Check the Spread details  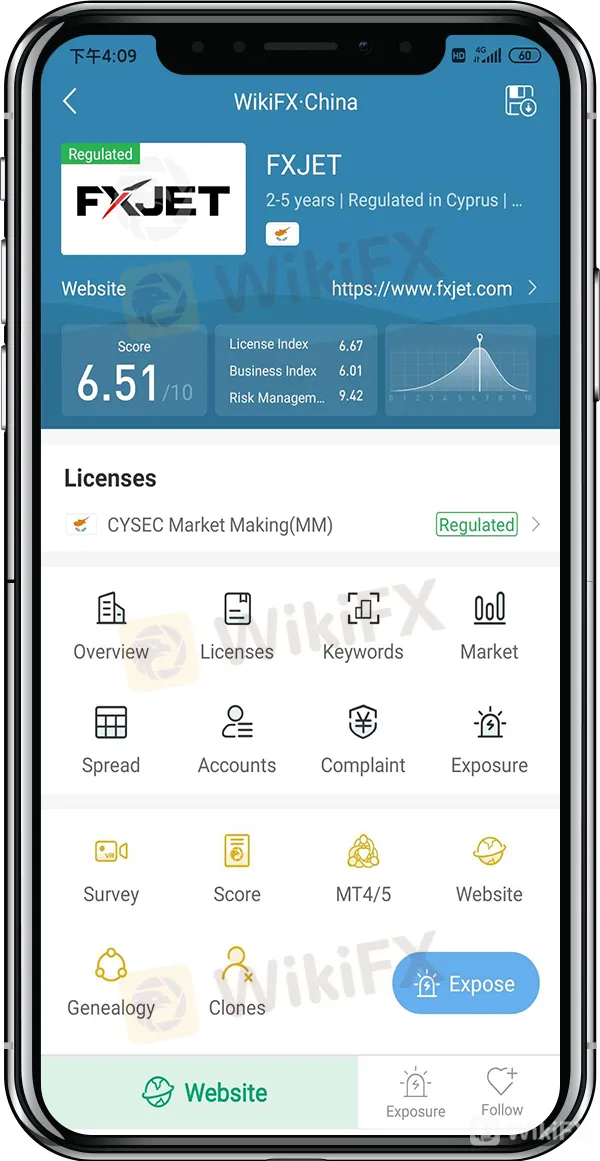[111, 740]
